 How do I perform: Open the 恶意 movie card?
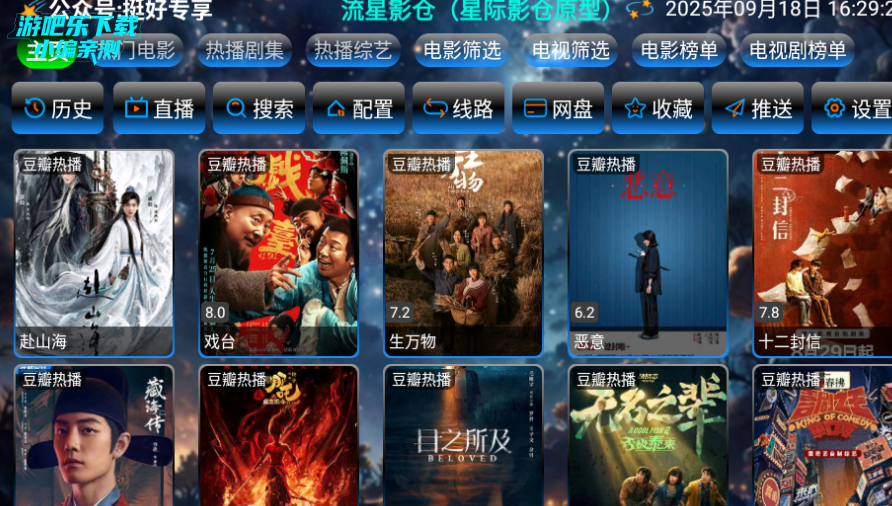[x=648, y=253]
